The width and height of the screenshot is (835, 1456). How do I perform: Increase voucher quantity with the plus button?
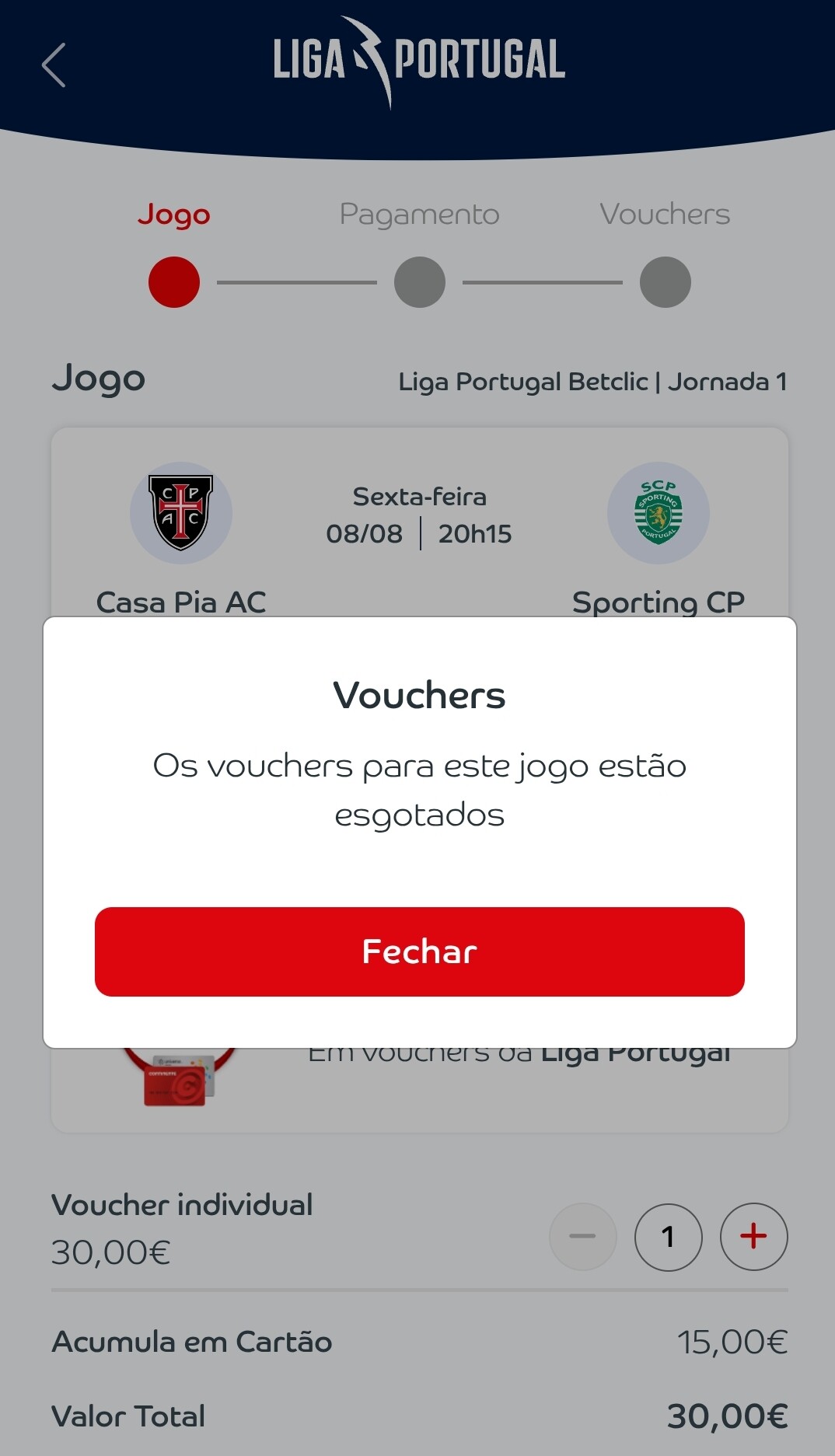coord(753,1236)
